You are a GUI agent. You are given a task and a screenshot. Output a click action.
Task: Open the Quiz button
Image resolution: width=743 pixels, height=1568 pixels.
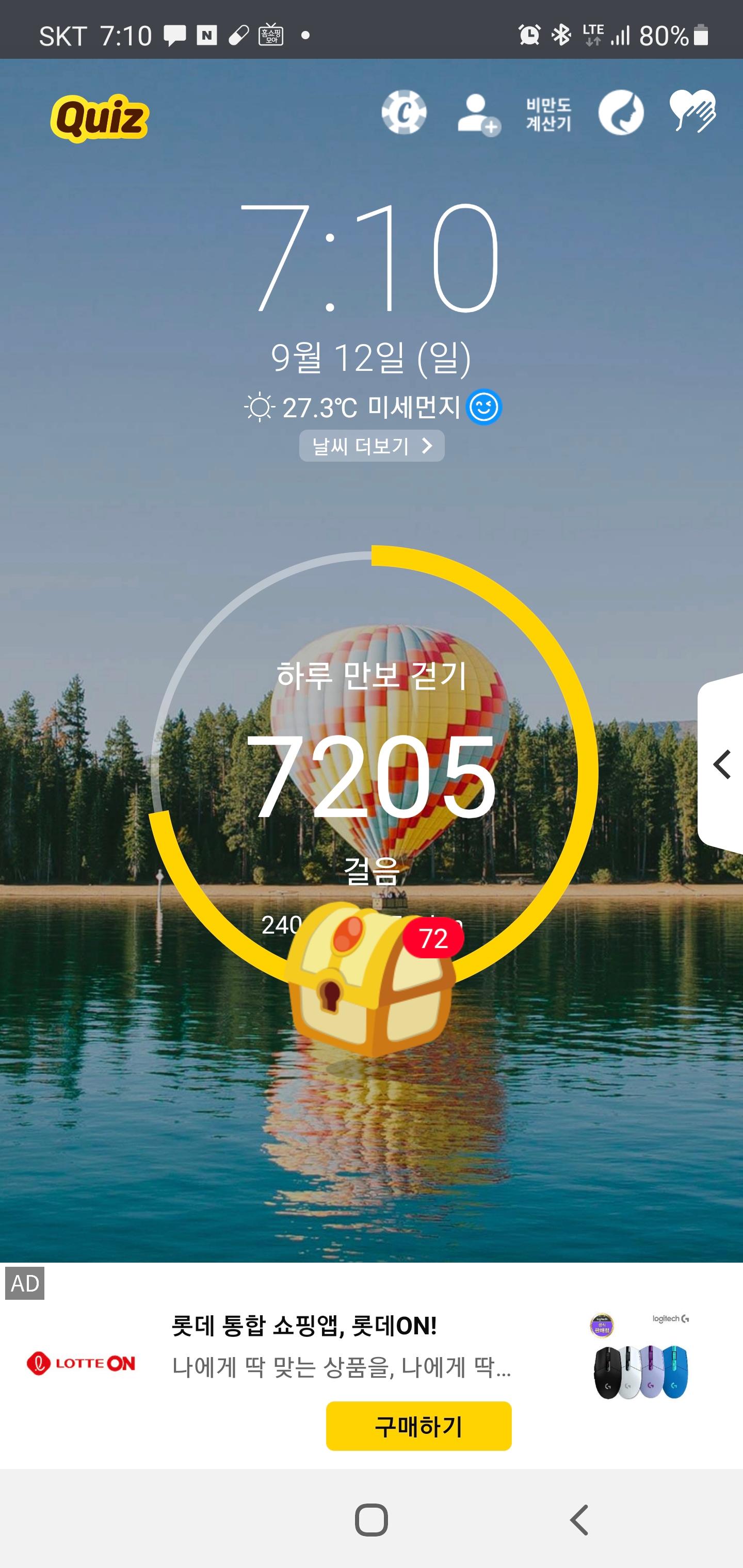click(x=100, y=118)
